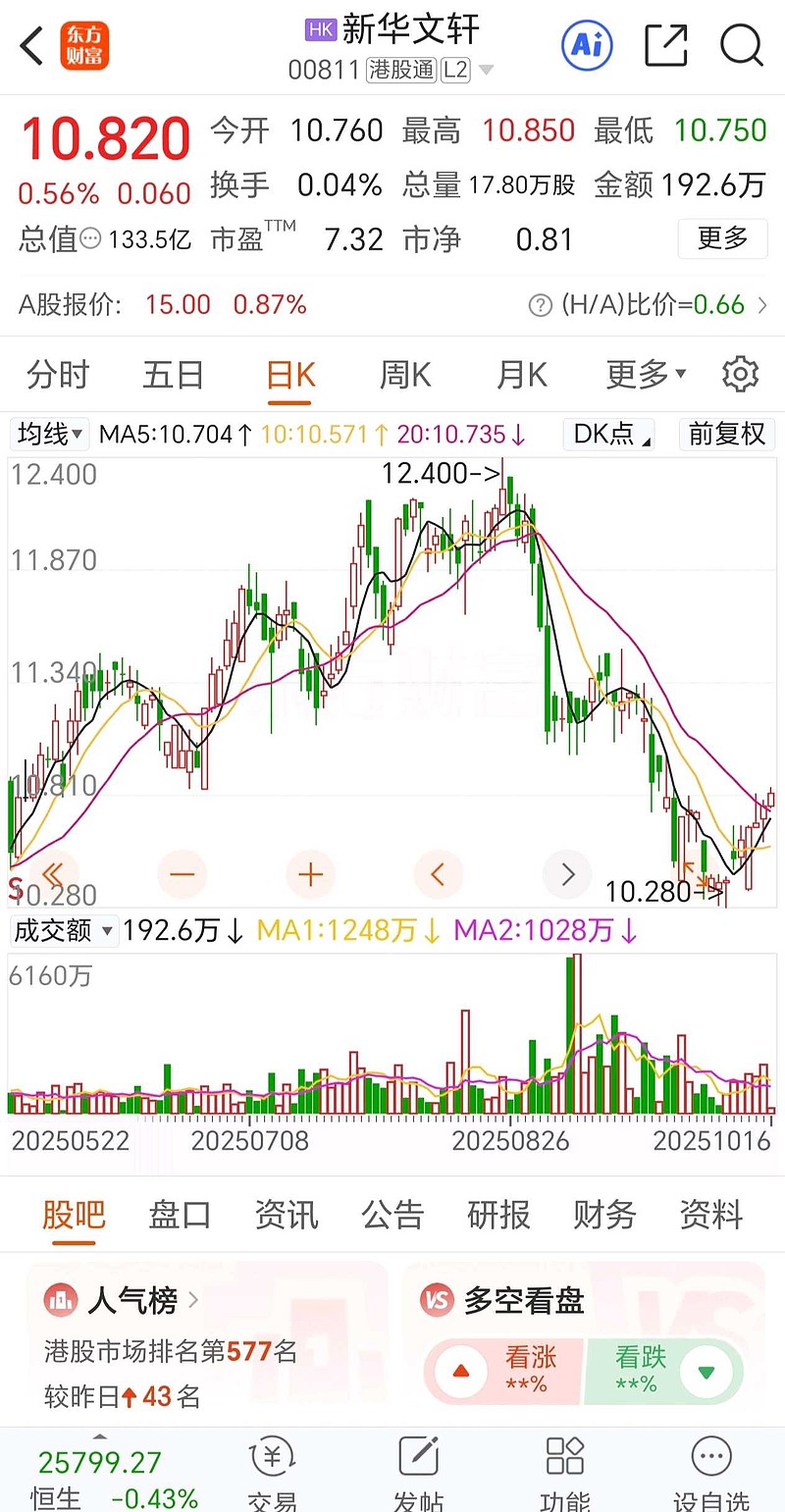785x1512 pixels.
Task: Switch to the 周K tab
Action: pos(404,374)
